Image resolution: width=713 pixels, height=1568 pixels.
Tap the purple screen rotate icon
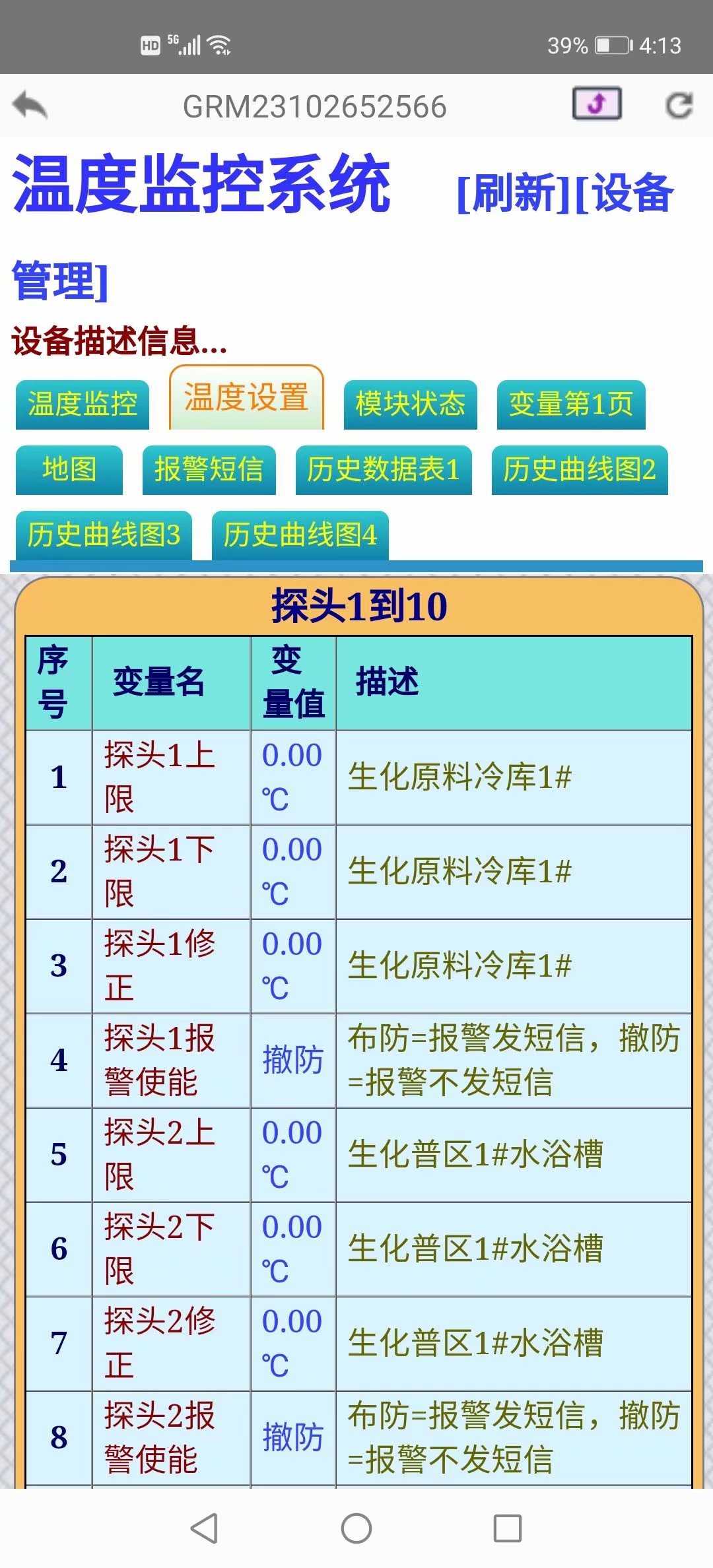pyautogui.click(x=597, y=104)
